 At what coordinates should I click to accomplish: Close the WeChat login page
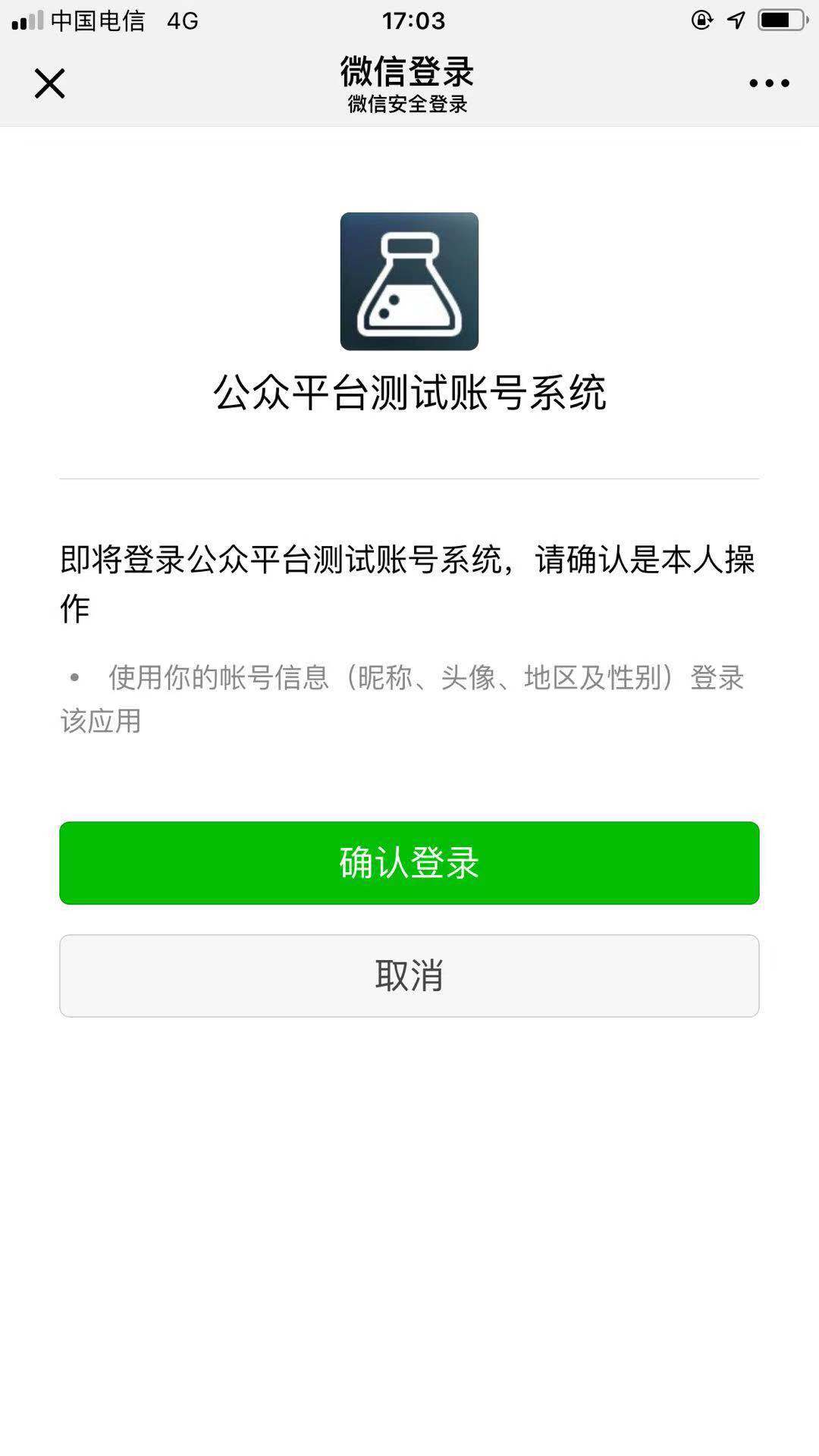pos(50,83)
